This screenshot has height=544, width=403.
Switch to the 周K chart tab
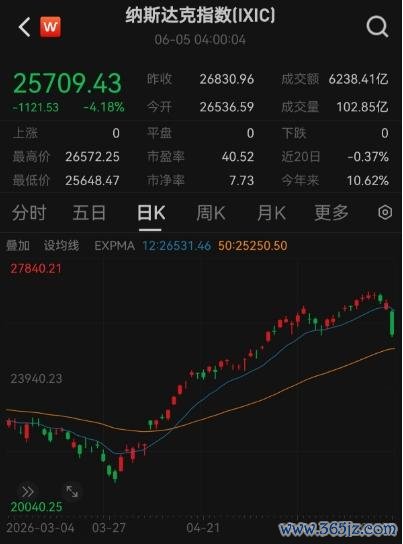tap(211, 212)
